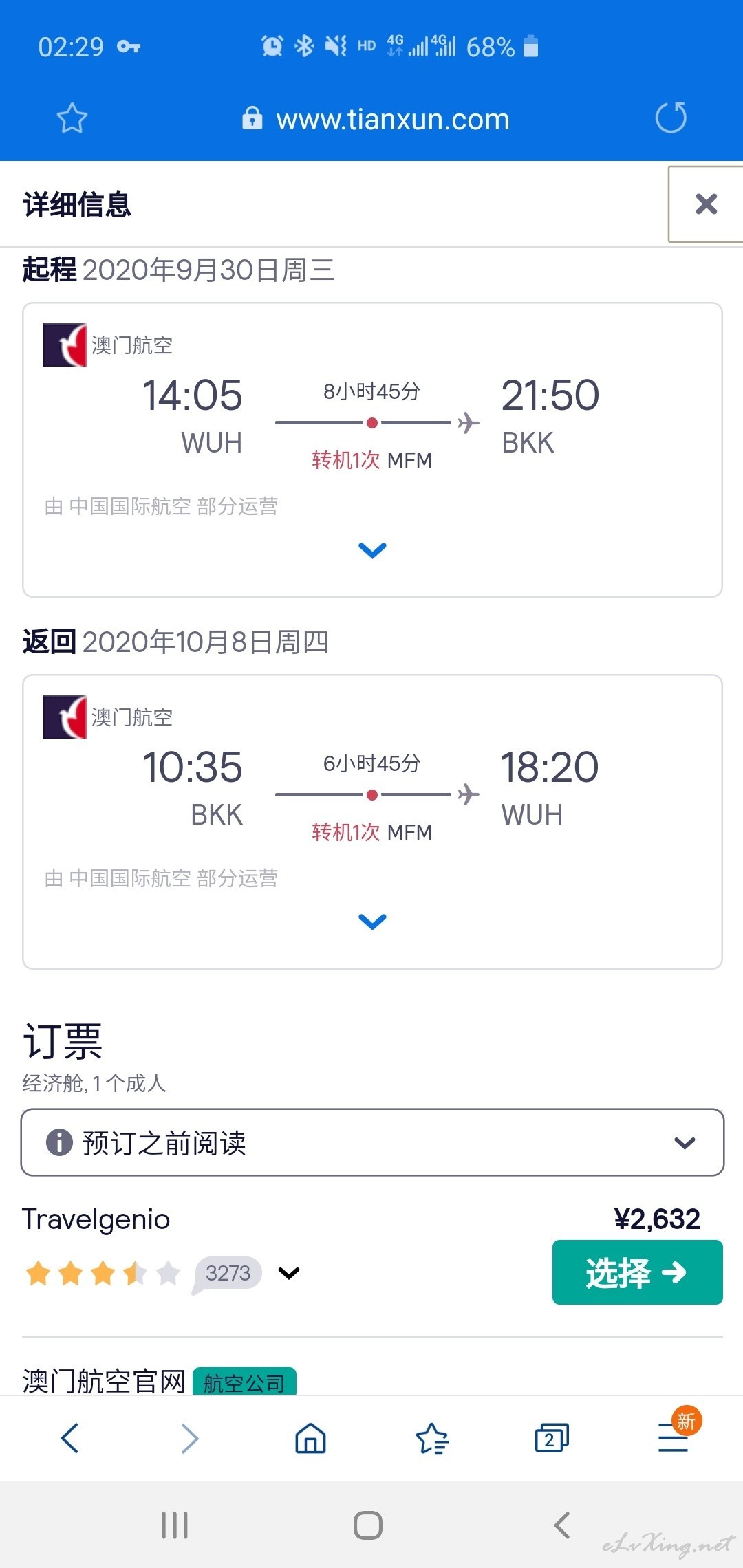The image size is (743, 1568).
Task: Go to the system home screen
Action: pyautogui.click(x=368, y=1525)
